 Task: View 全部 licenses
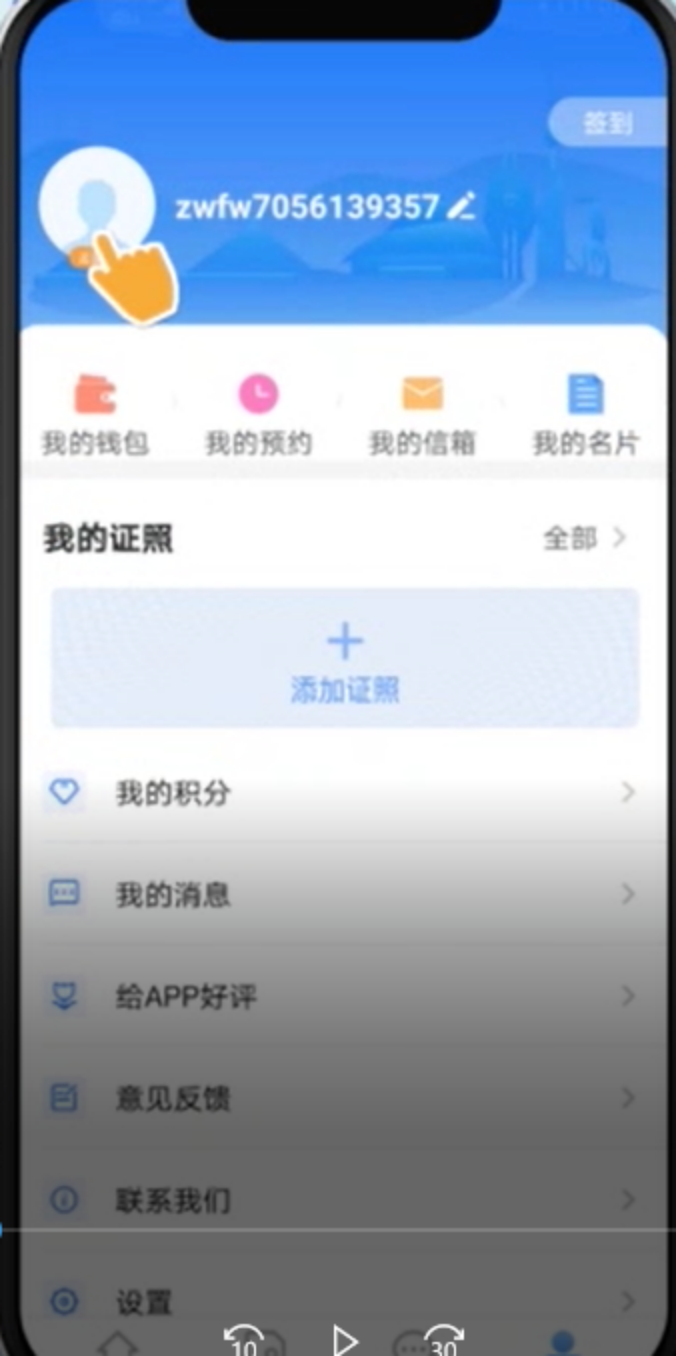click(x=584, y=538)
